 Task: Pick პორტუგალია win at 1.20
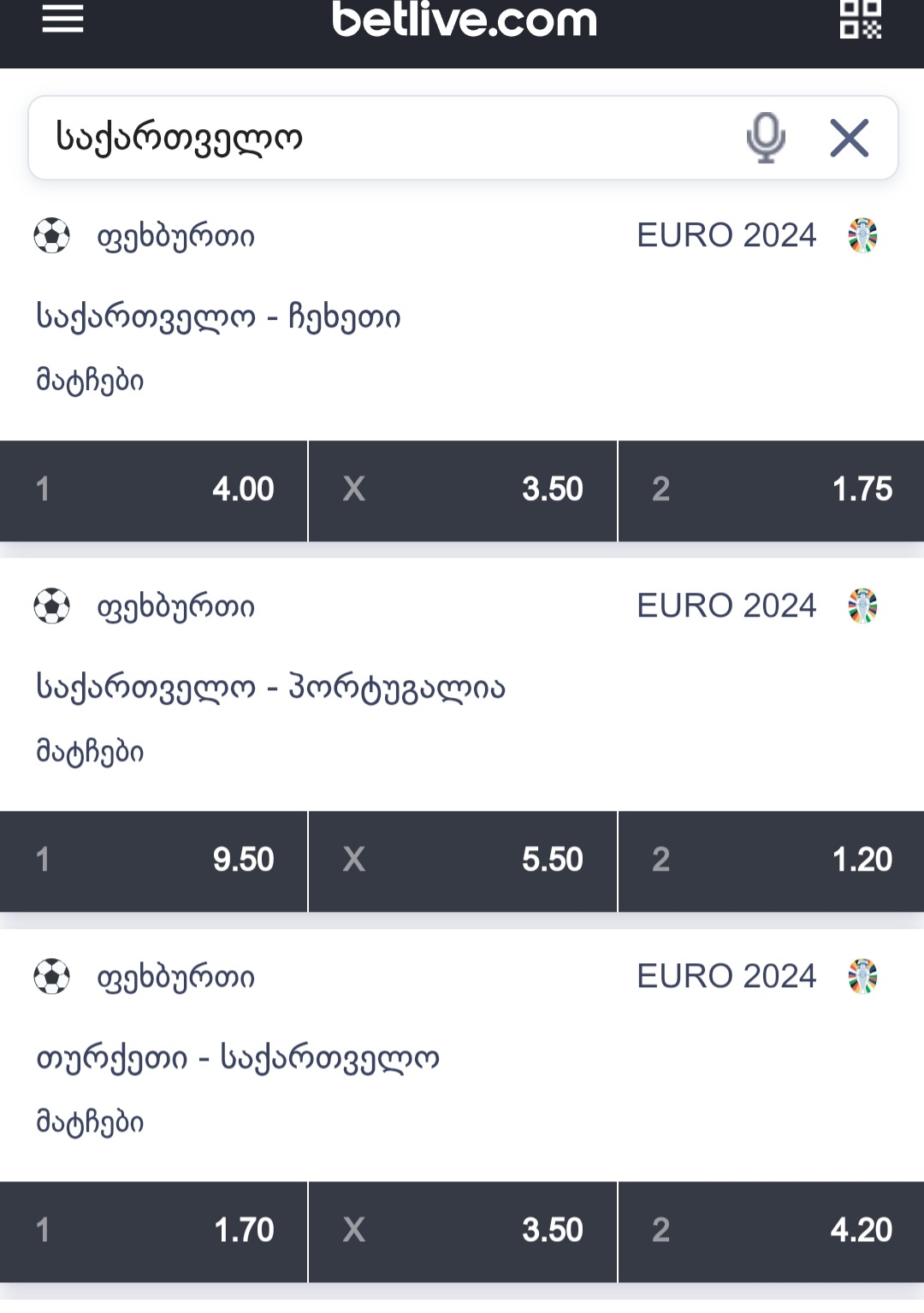point(771,861)
